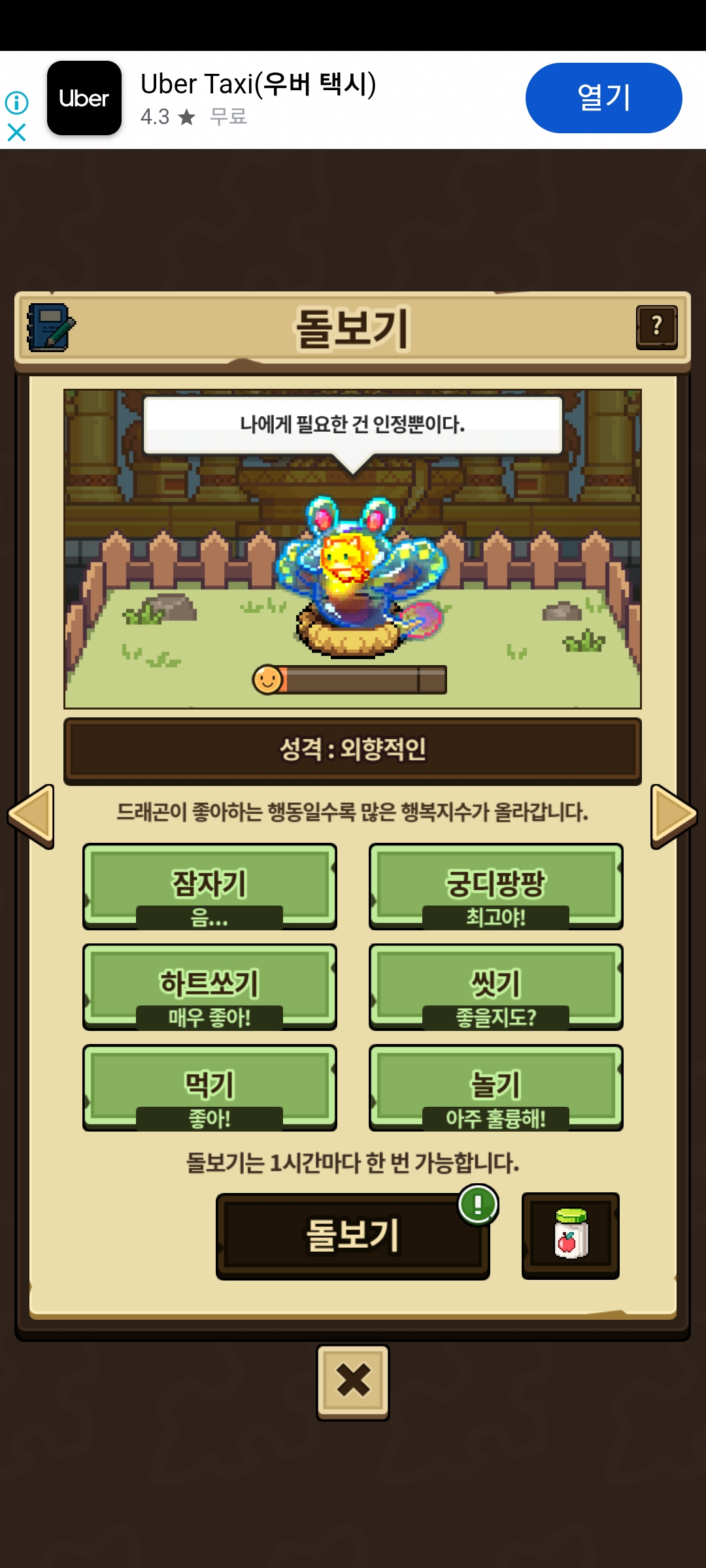The image size is (706, 1568).
Task: Dismiss the Uber ad banner
Action: tap(16, 133)
